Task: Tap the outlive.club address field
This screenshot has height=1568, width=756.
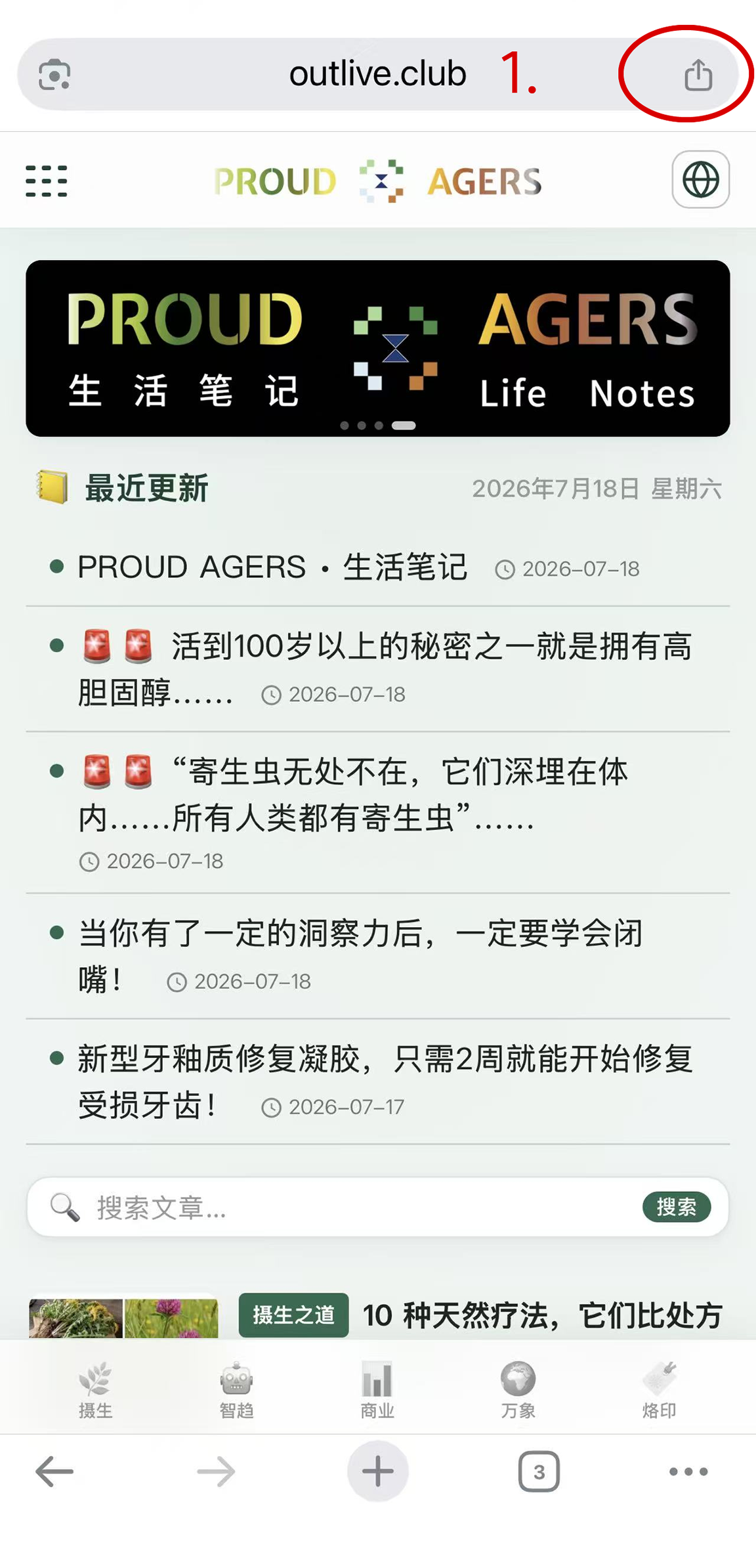Action: [x=377, y=74]
